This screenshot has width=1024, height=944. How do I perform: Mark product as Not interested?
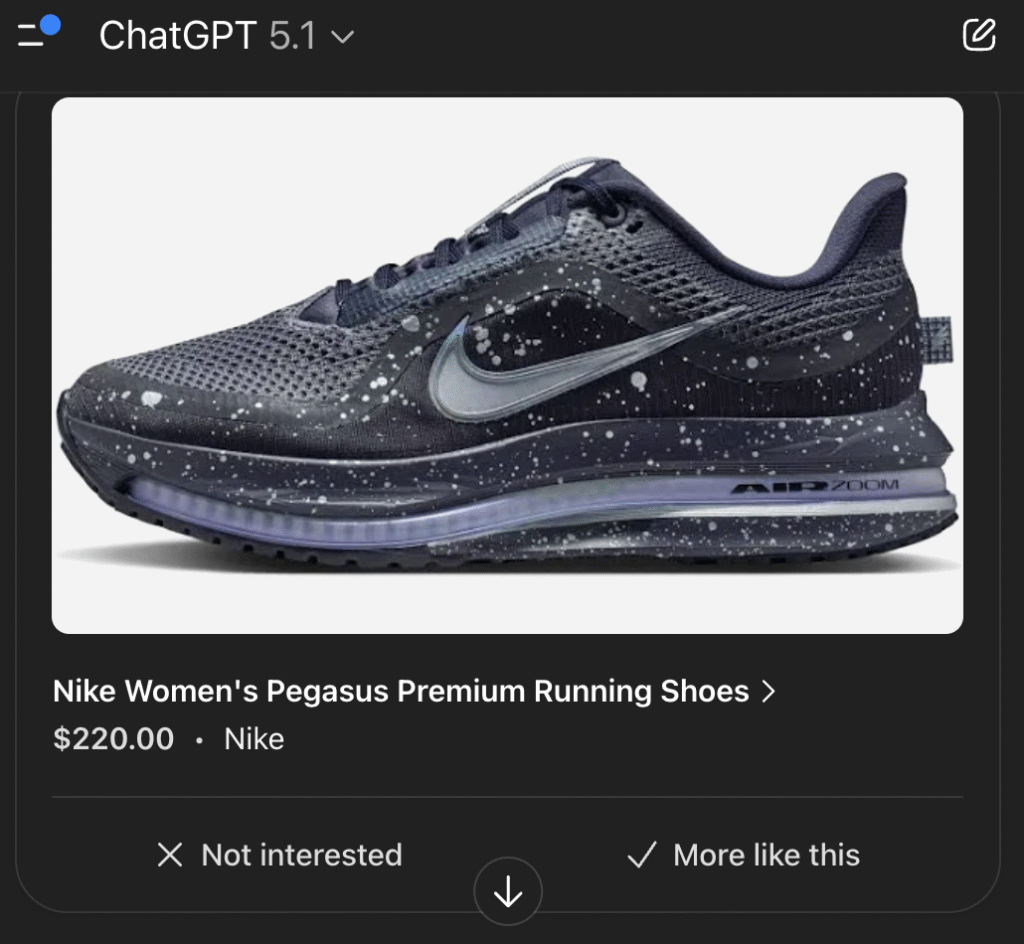280,855
